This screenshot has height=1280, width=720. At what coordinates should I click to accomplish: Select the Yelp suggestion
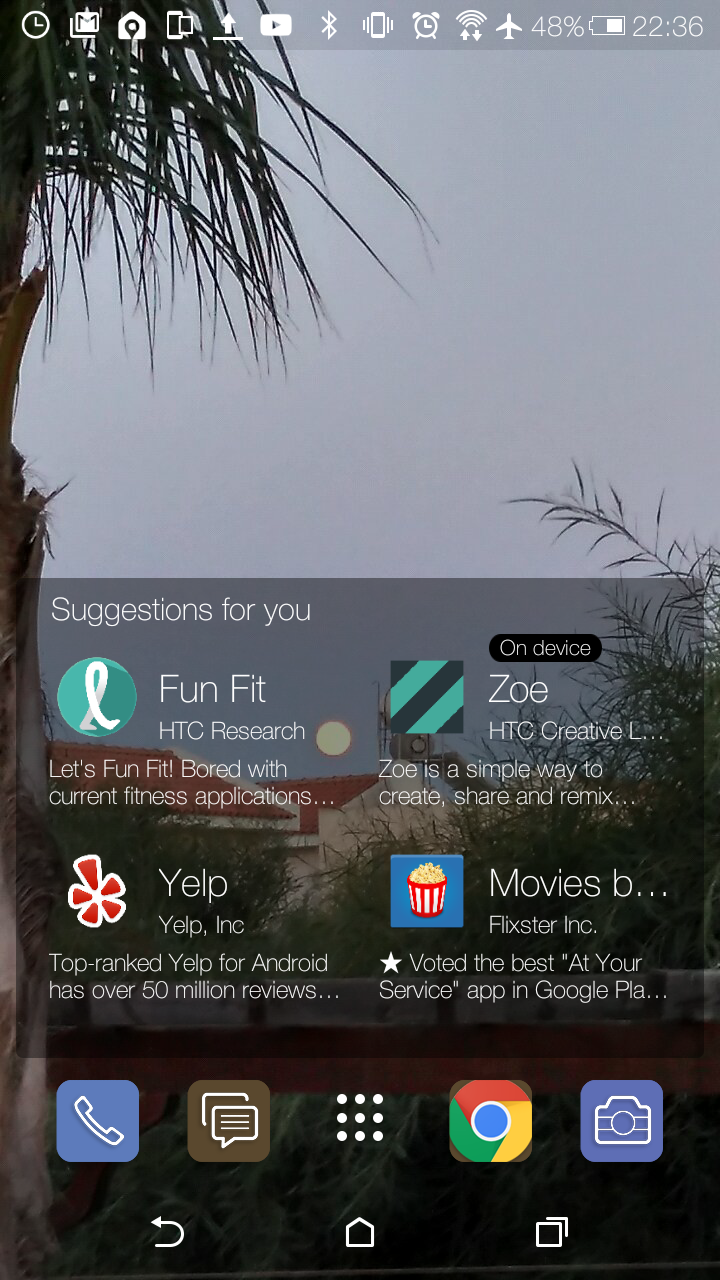coord(195,927)
